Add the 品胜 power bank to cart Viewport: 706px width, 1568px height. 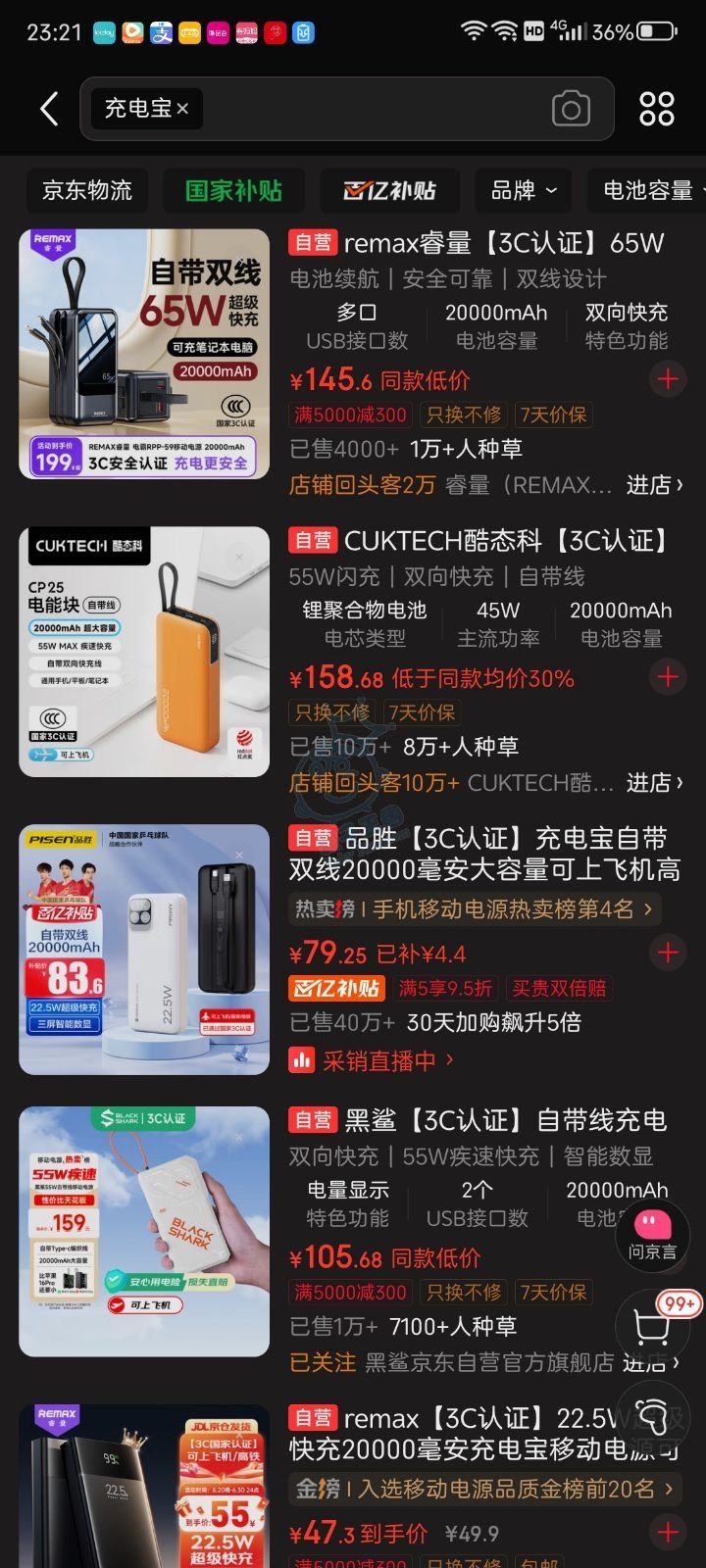coord(668,952)
